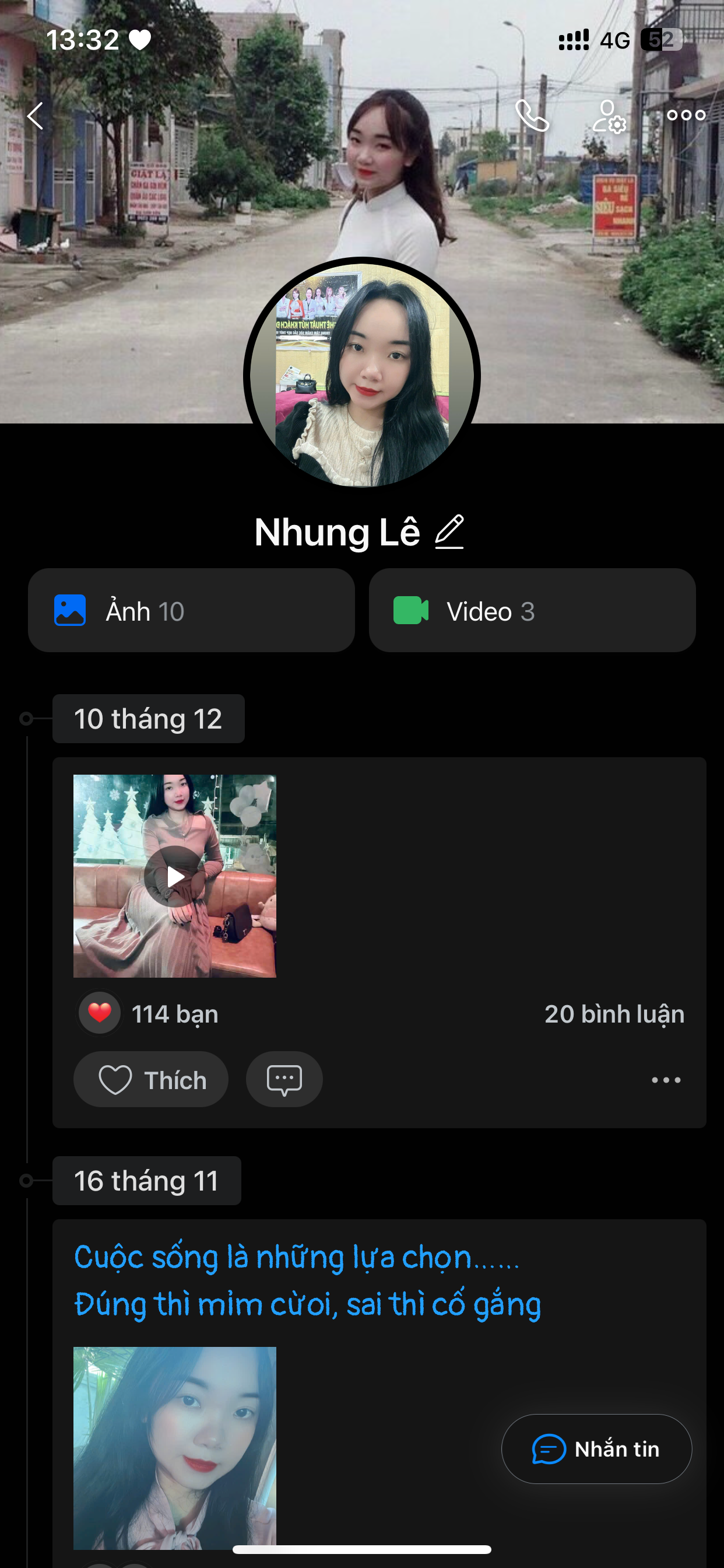Viewport: 724px width, 1568px height.
Task: Open more options for the 10 tháng 12 post
Action: pos(666,1080)
